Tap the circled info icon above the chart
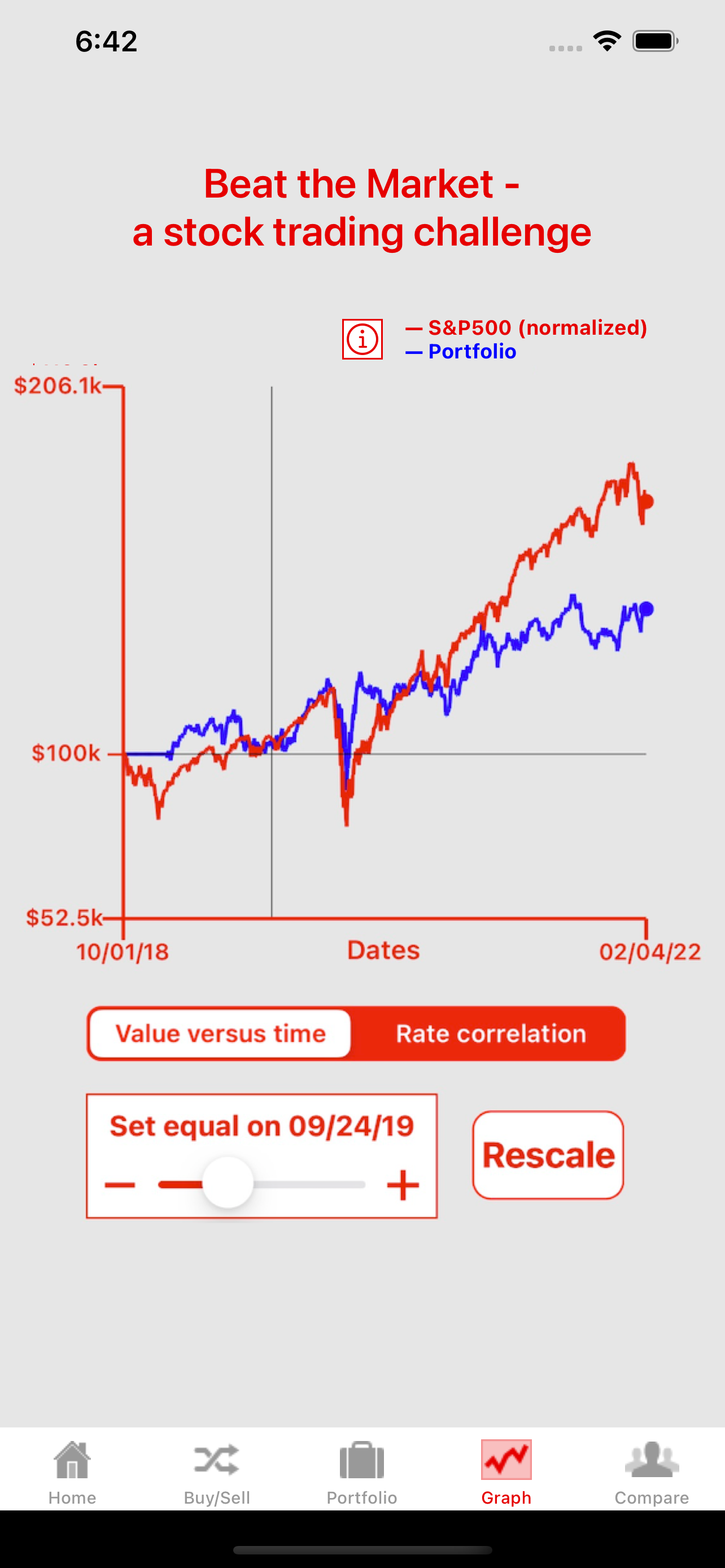Screen dimensions: 725x1568 362,340
